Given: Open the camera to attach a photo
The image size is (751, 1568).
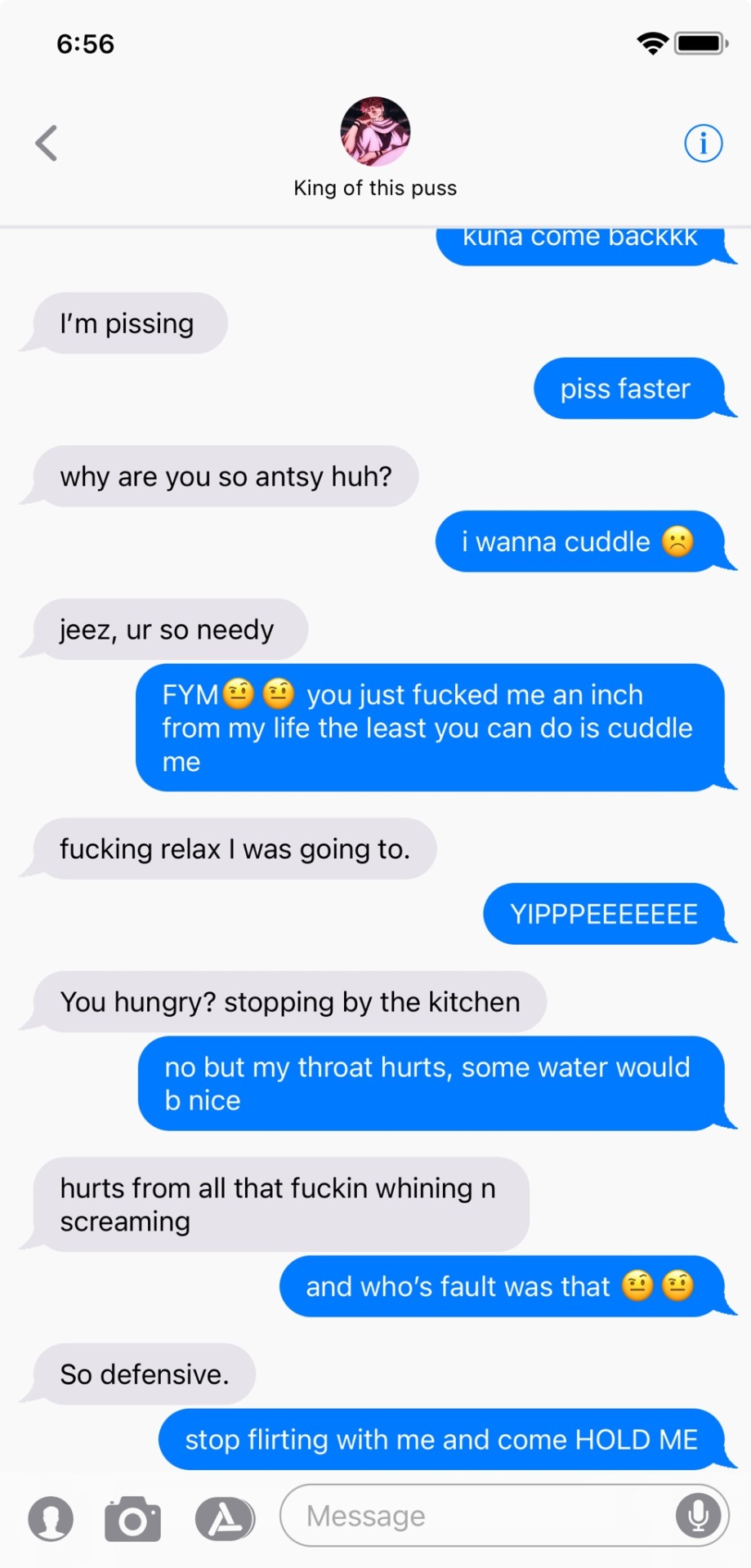Looking at the screenshot, I should (x=132, y=1518).
